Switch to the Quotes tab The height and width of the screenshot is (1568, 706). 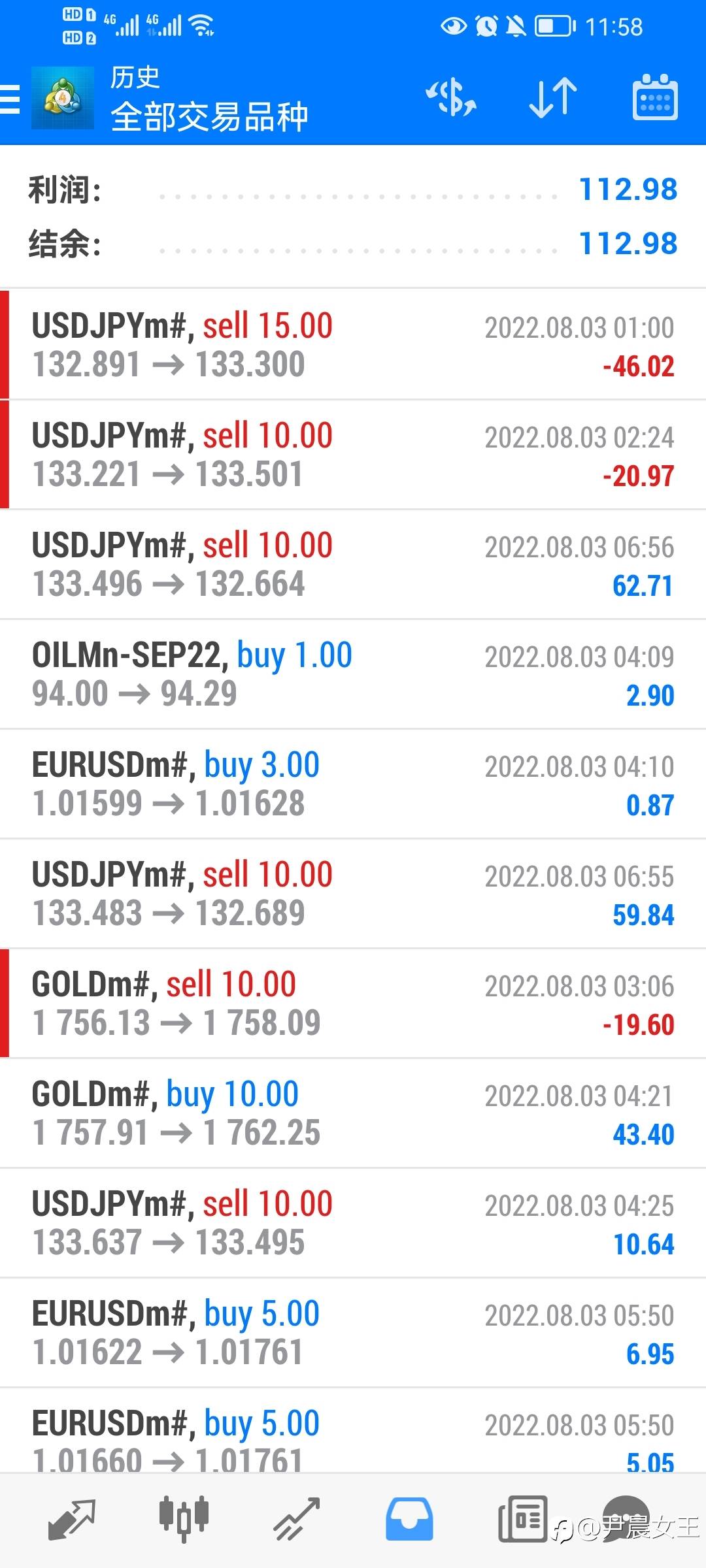click(x=72, y=1519)
